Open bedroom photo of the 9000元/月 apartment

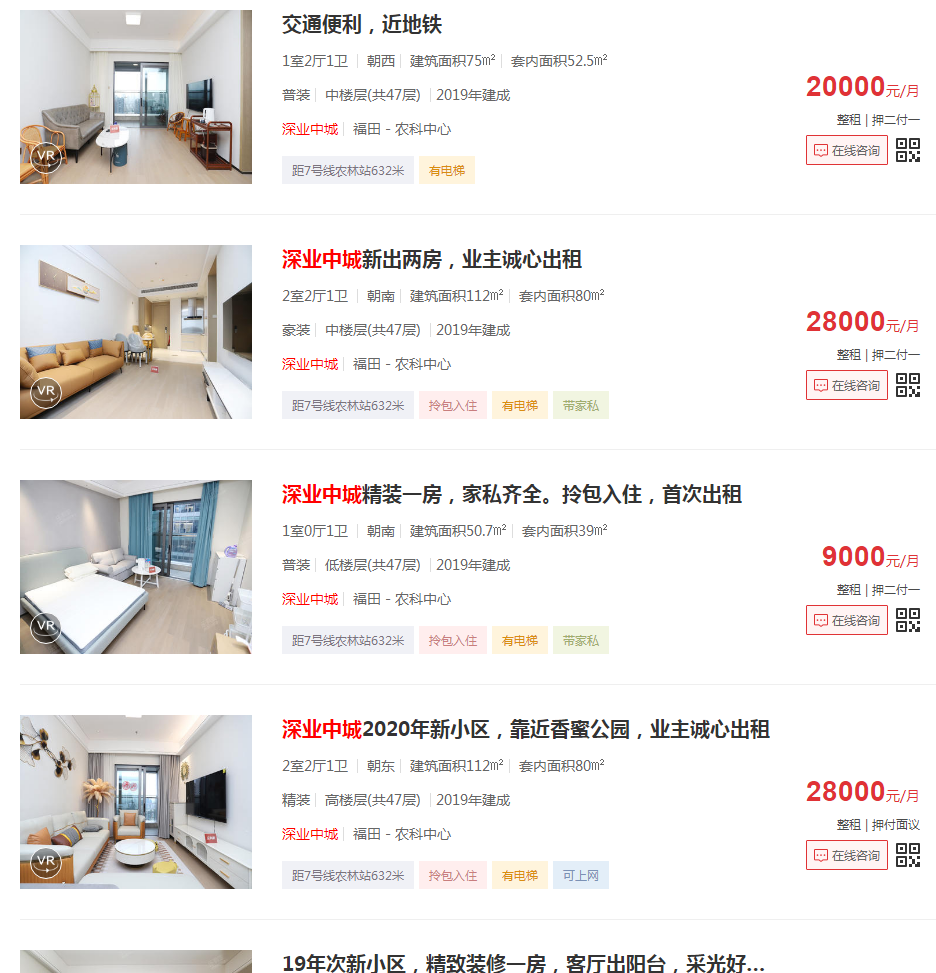tap(136, 567)
